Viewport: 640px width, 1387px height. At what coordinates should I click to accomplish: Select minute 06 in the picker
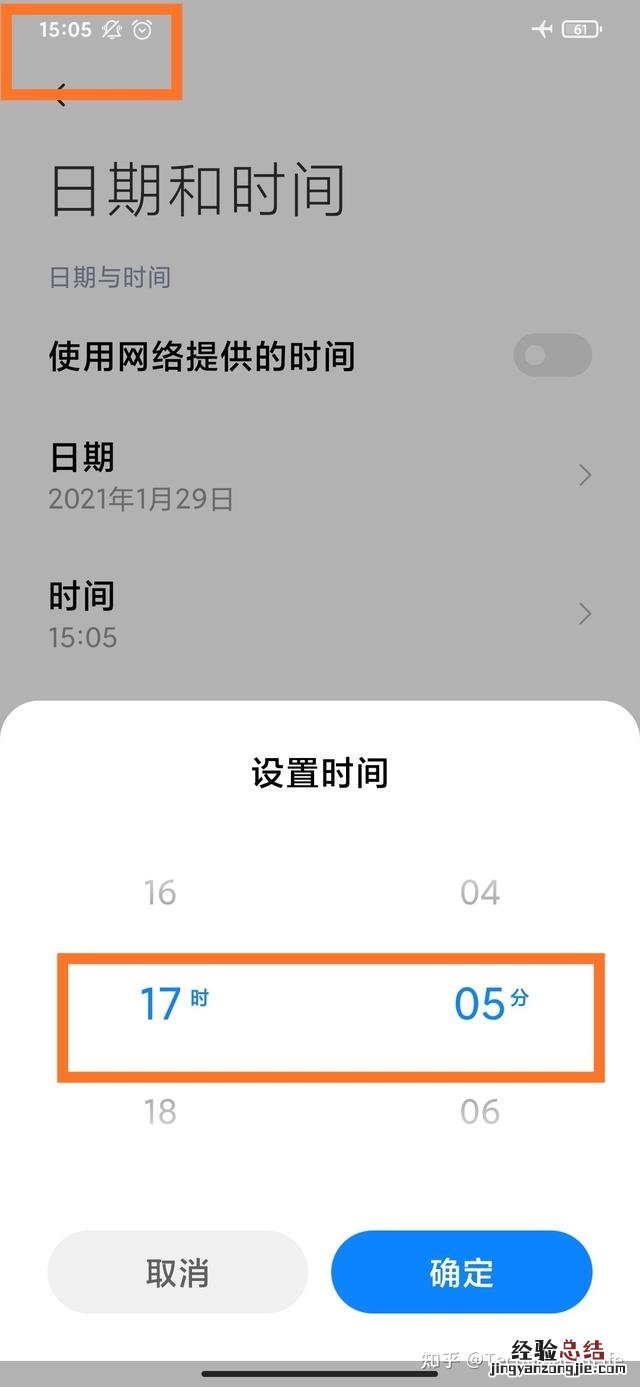pos(480,1111)
